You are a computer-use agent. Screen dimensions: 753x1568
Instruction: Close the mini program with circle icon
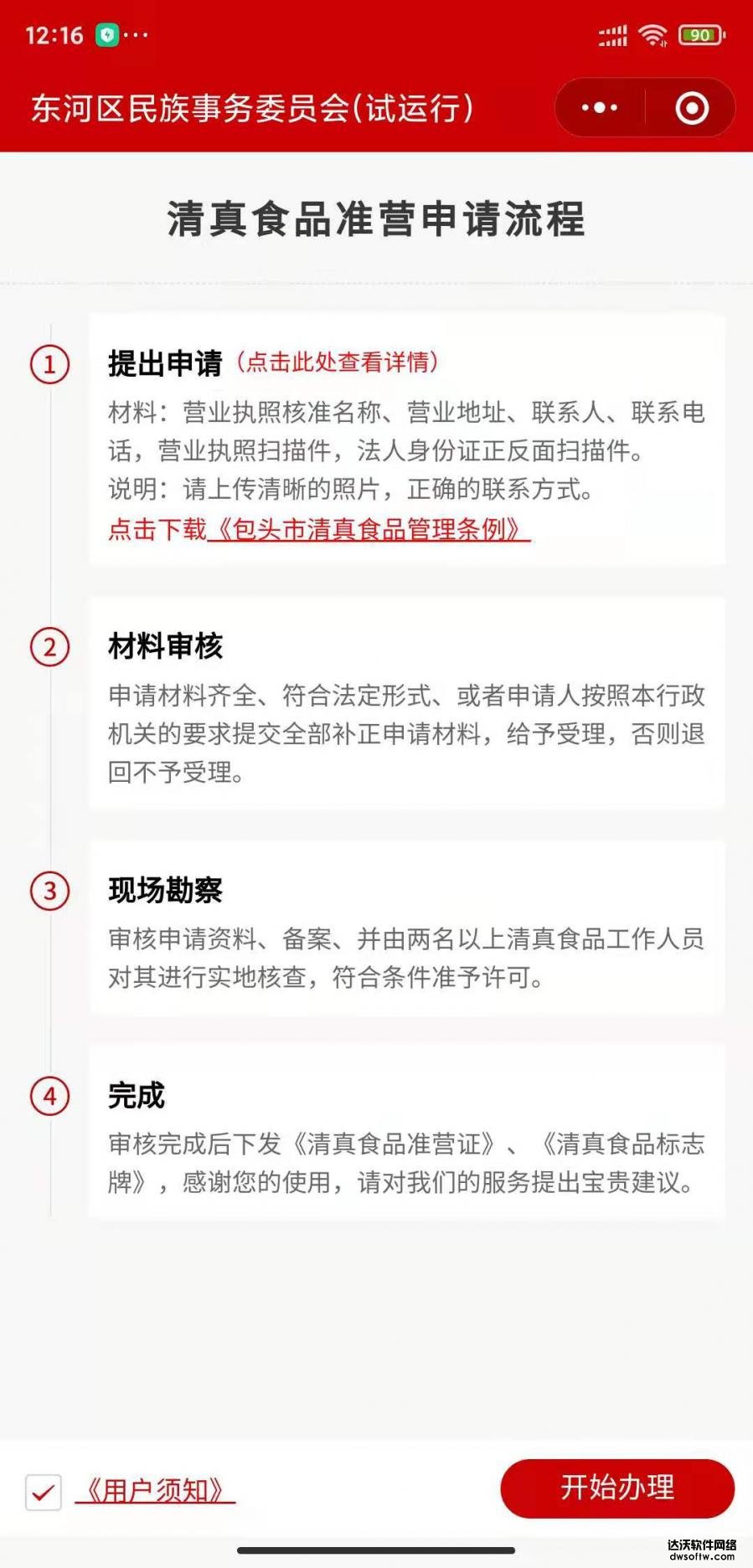pyautogui.click(x=692, y=108)
